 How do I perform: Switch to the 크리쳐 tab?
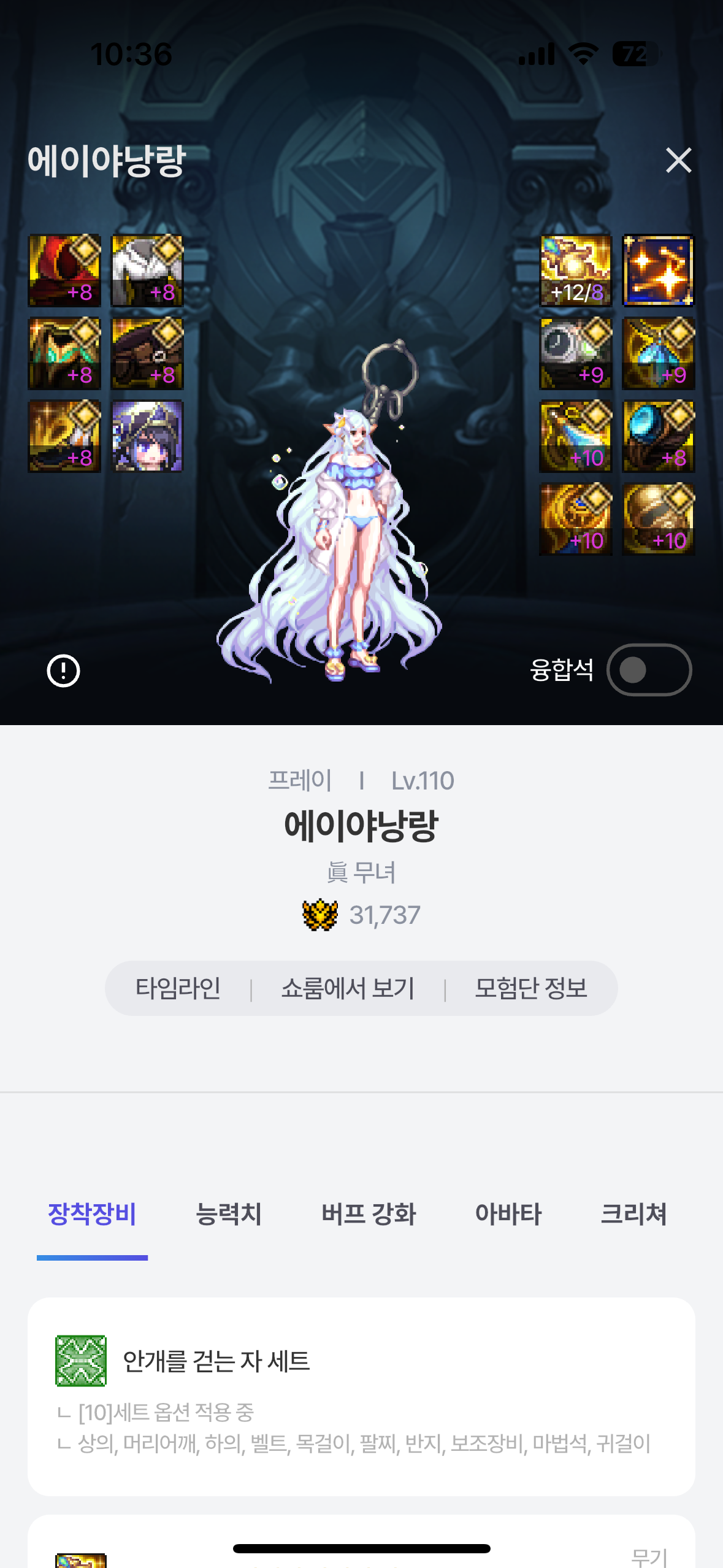(633, 1214)
